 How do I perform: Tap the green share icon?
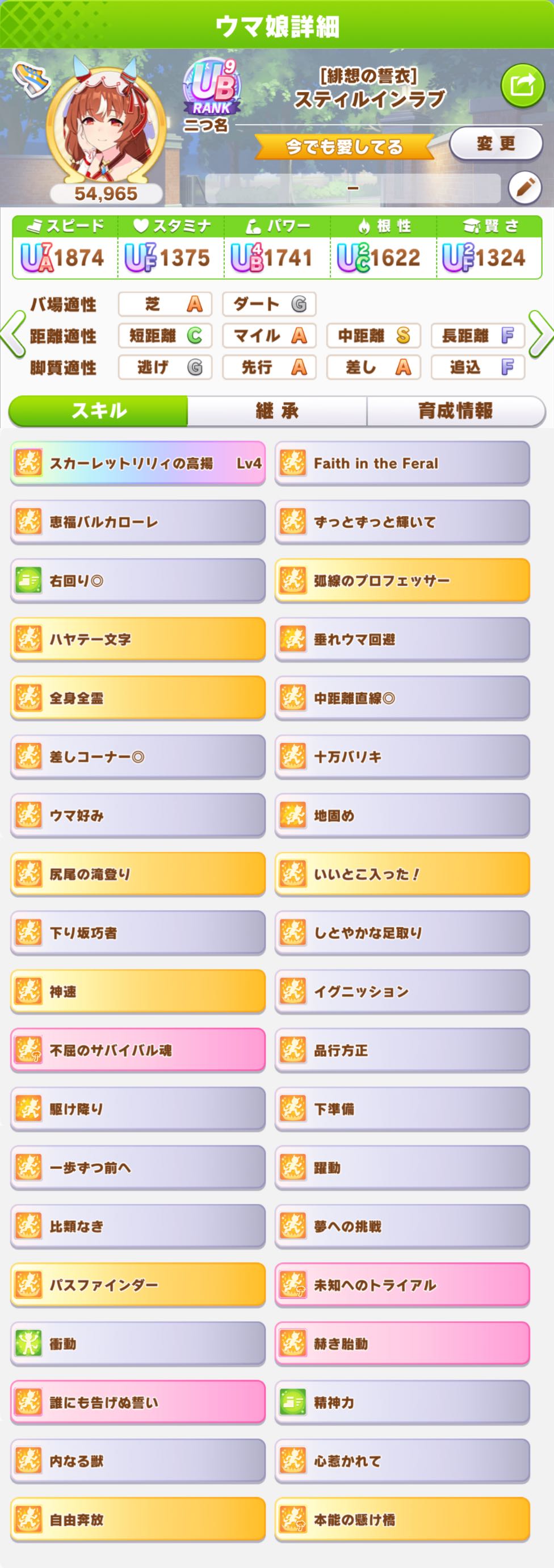(522, 86)
